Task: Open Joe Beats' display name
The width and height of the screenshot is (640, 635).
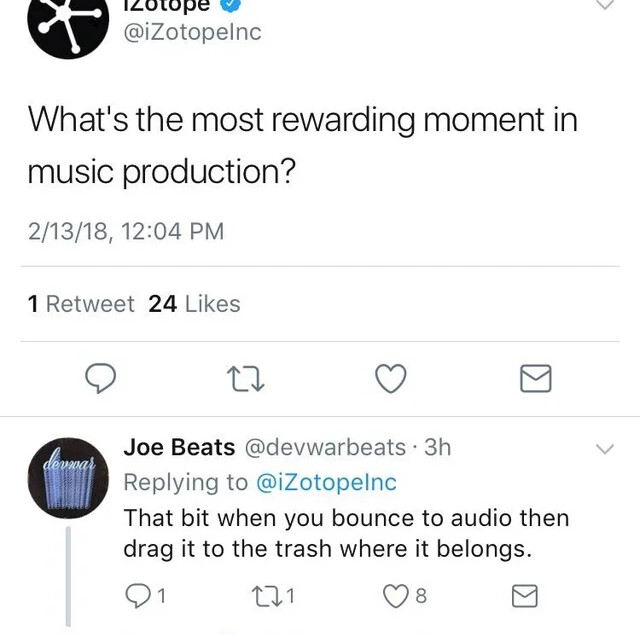Action: click(x=179, y=447)
